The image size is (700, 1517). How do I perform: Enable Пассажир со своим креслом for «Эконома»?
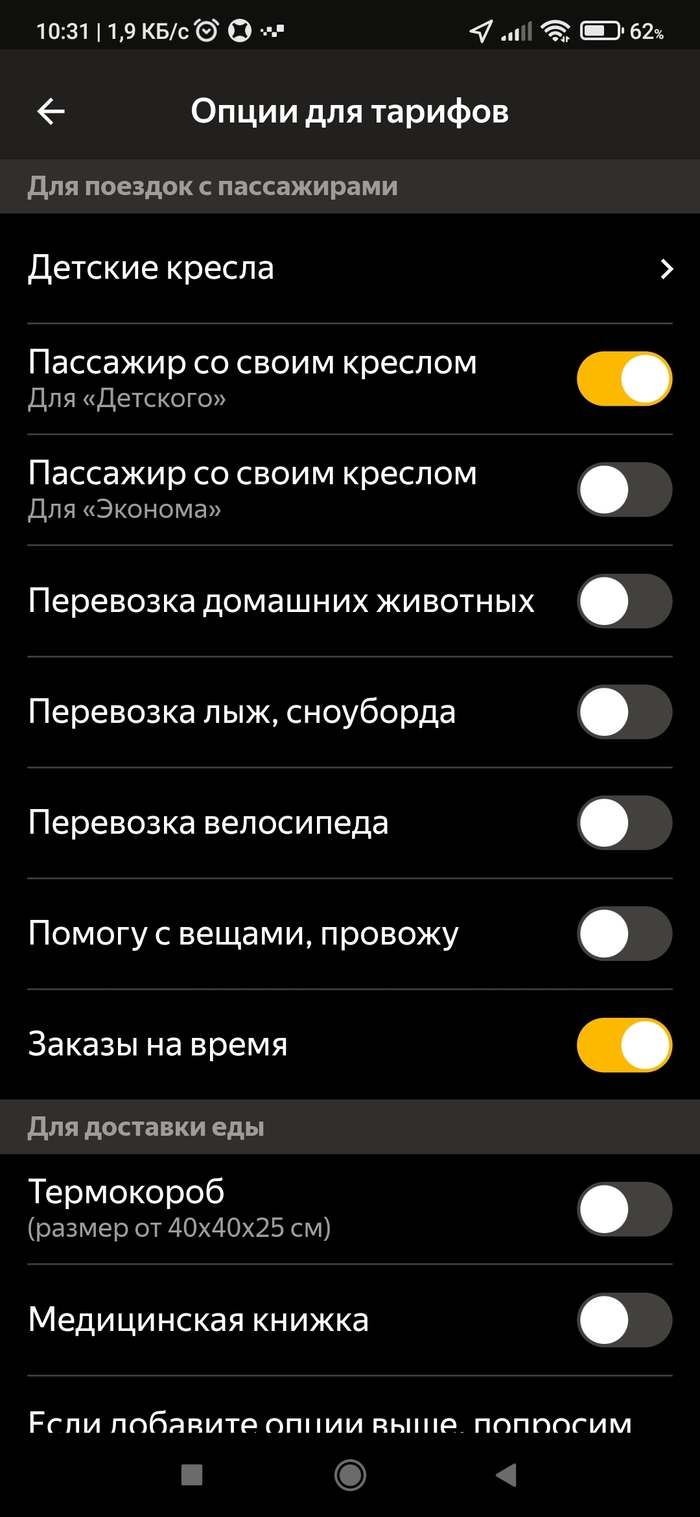click(x=624, y=490)
